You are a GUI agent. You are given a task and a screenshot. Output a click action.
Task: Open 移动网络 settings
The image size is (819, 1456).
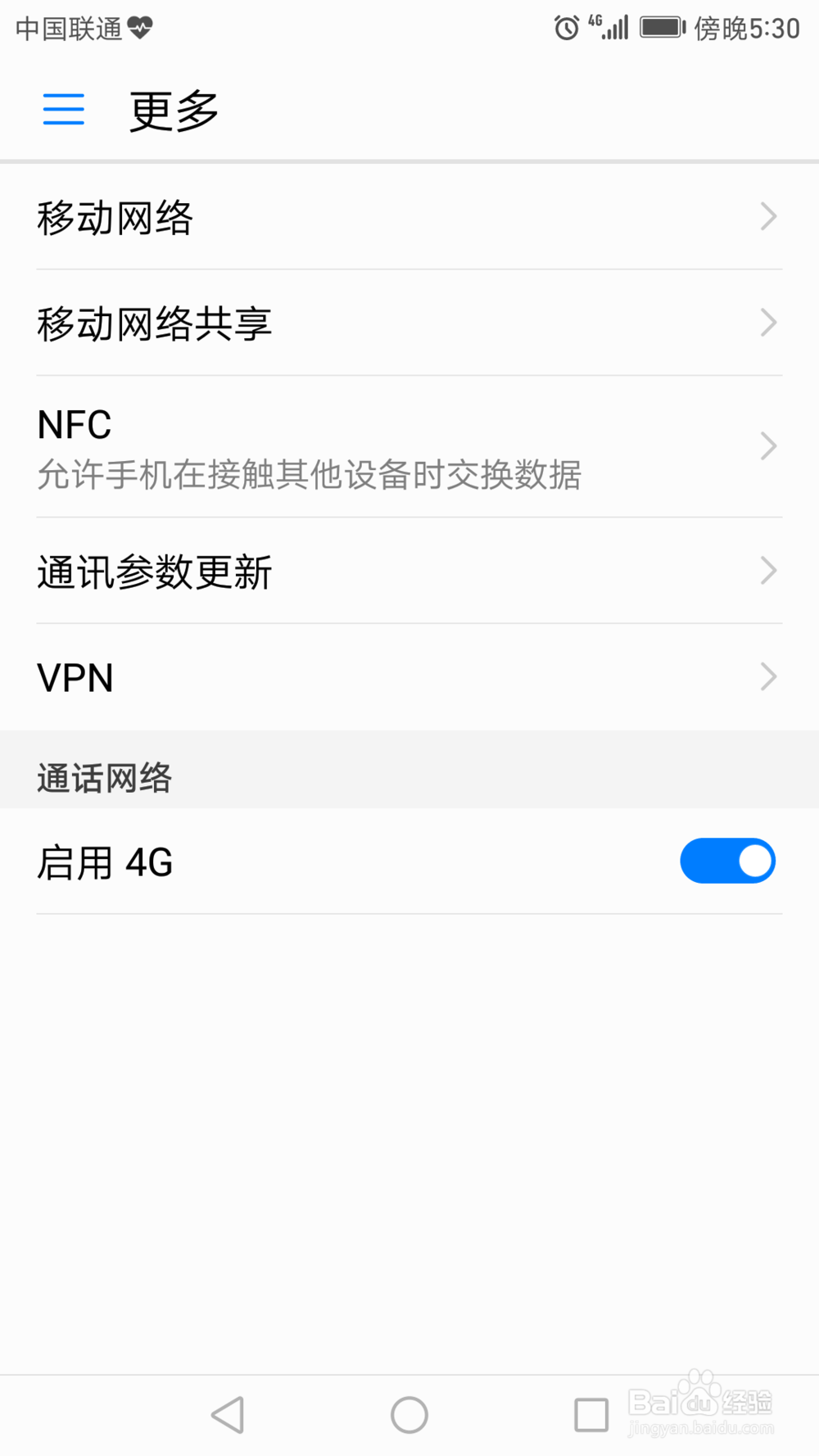(408, 217)
